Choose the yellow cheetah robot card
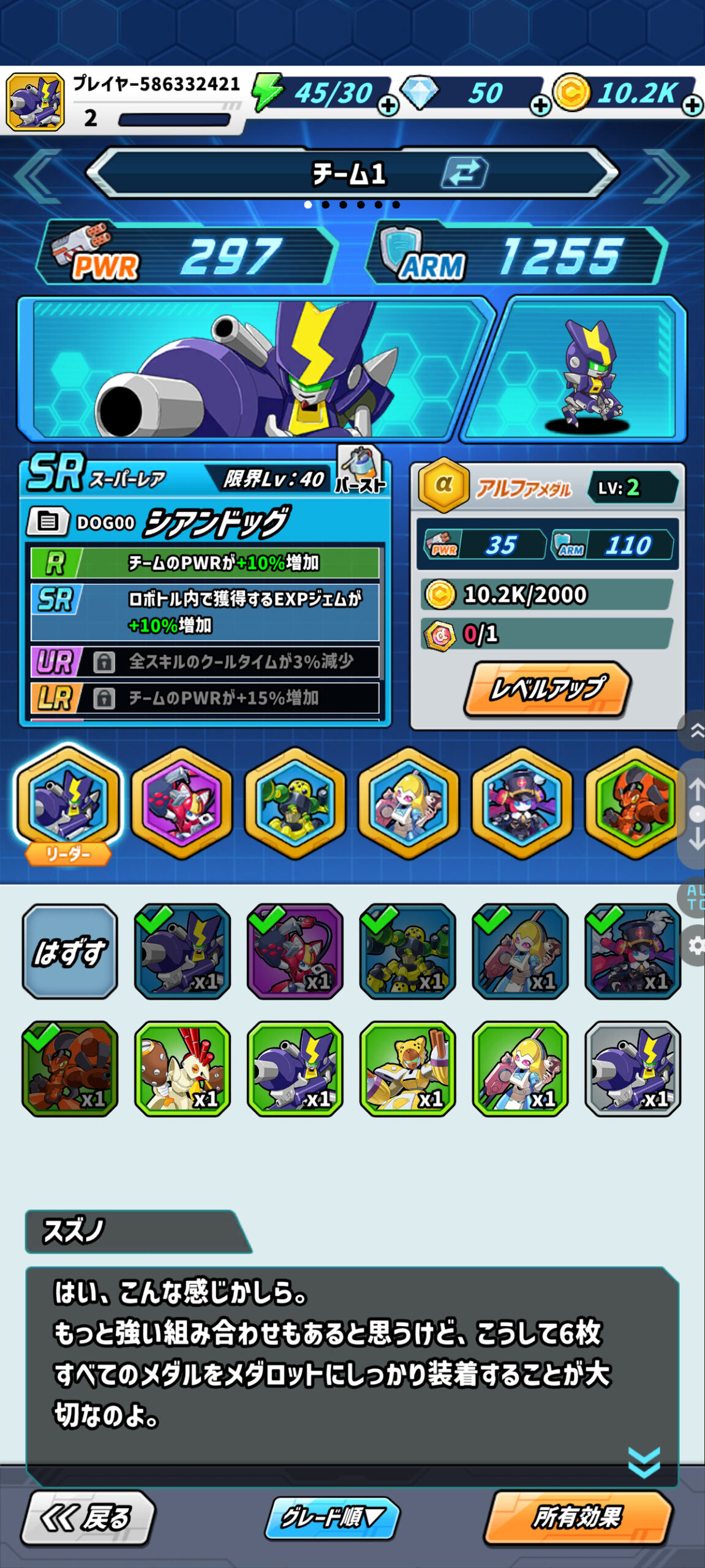This screenshot has height=1568, width=705. pyautogui.click(x=408, y=1069)
